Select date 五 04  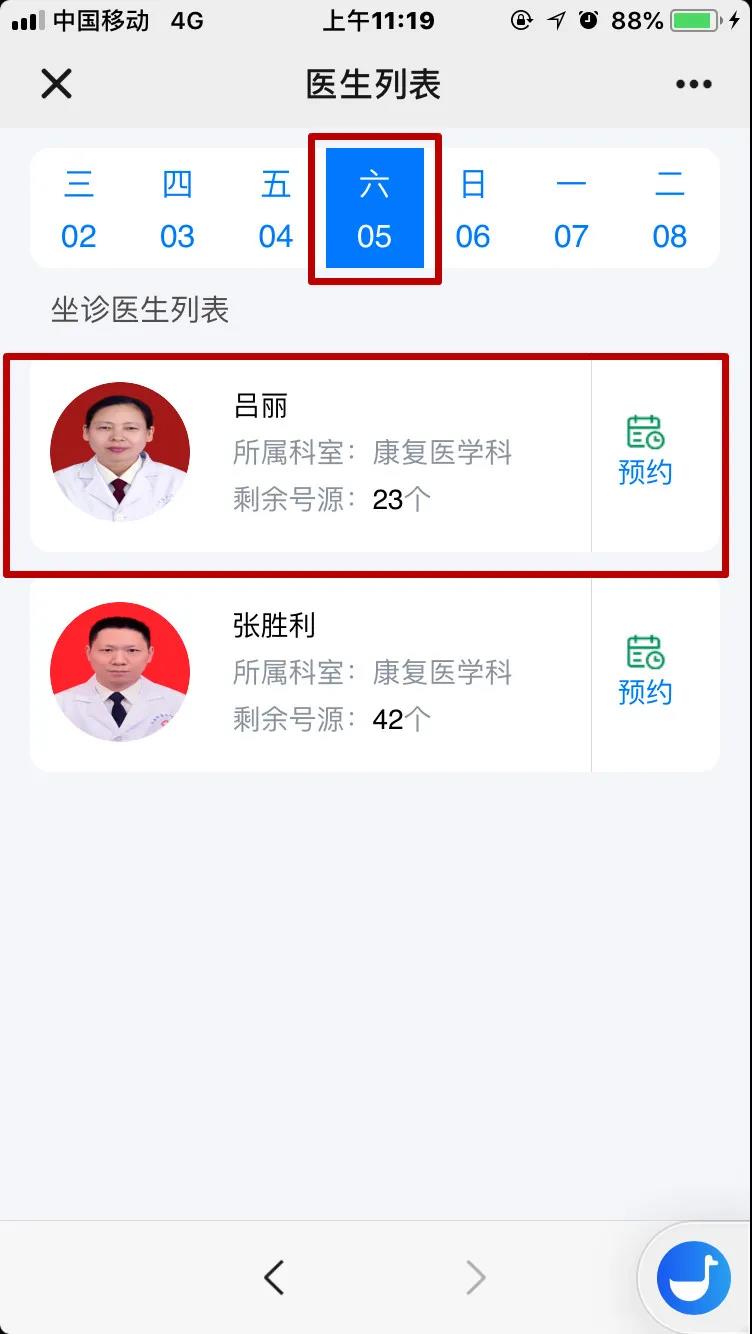point(276,209)
